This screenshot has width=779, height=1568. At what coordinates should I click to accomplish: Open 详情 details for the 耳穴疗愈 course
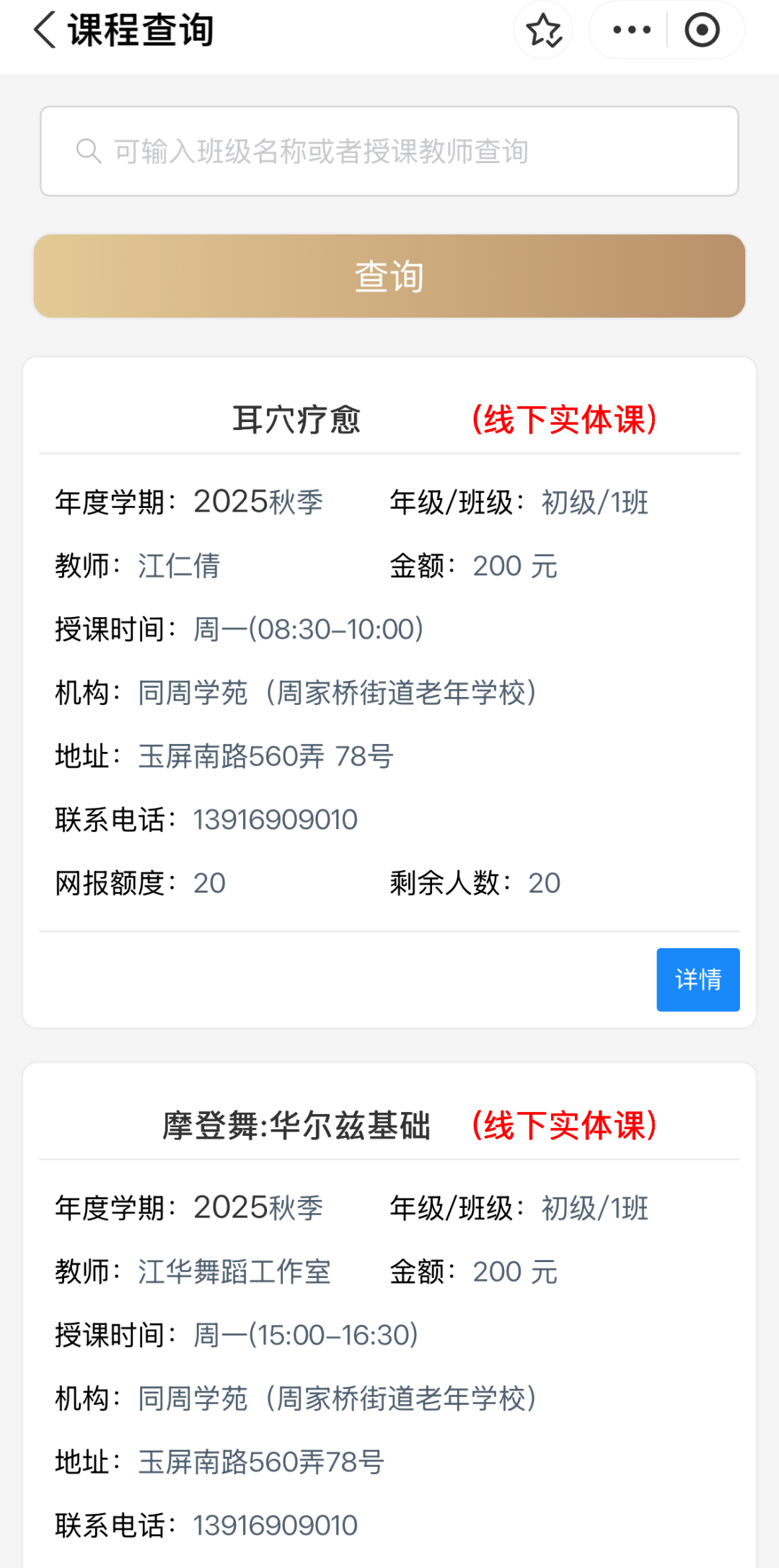click(697, 979)
